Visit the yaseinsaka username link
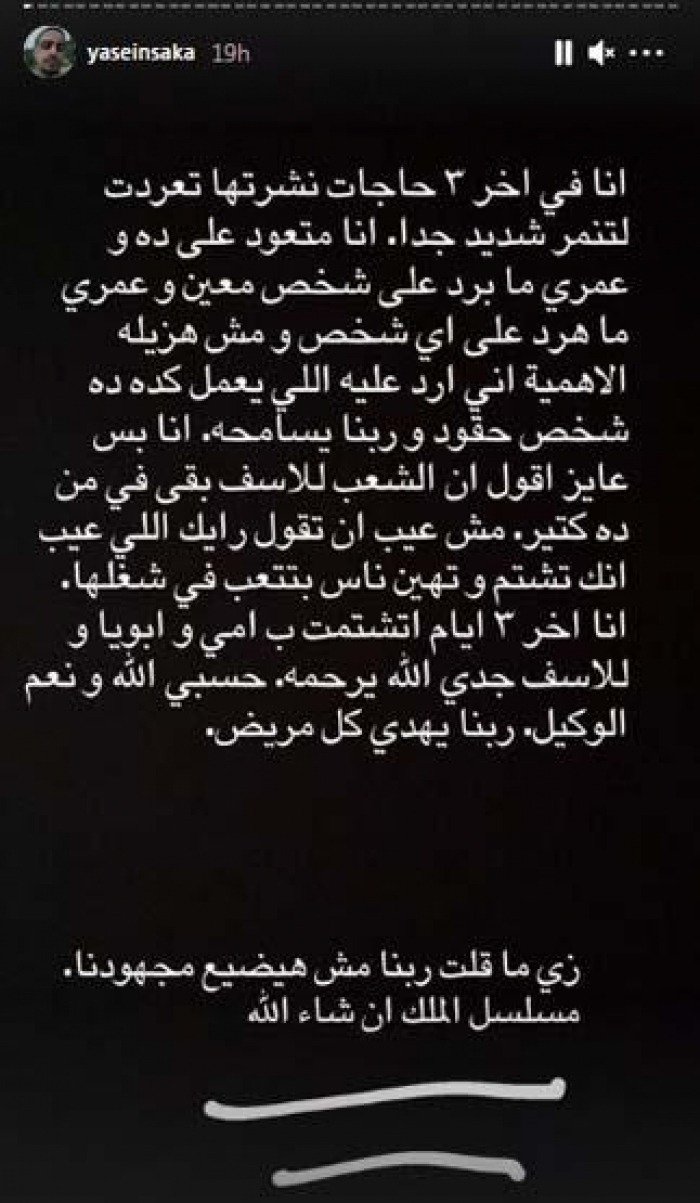Screen dimensions: 700x1203 click(140, 53)
